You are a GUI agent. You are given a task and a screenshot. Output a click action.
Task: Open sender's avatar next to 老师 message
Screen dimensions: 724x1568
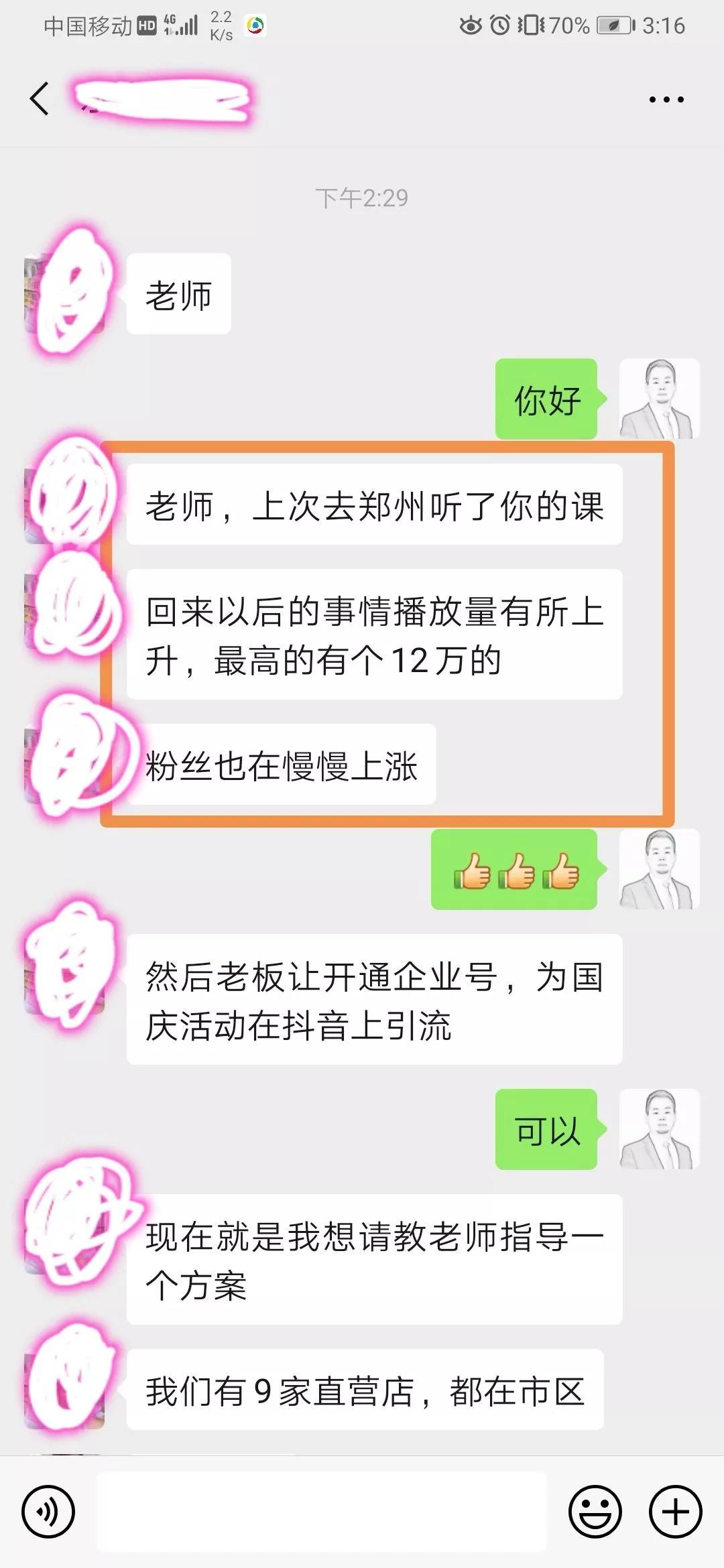[x=66, y=293]
